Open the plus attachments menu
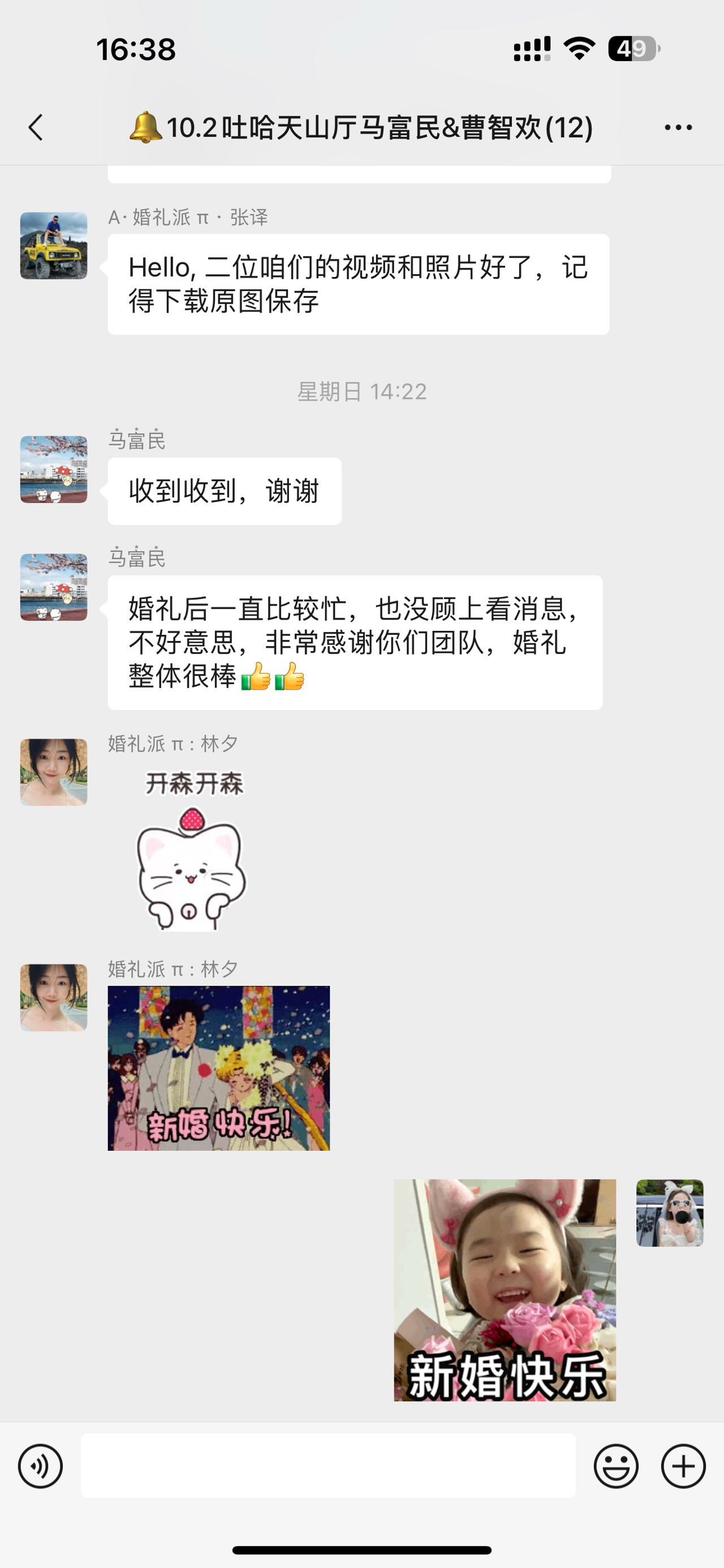The width and height of the screenshot is (724, 1568). point(683,1466)
